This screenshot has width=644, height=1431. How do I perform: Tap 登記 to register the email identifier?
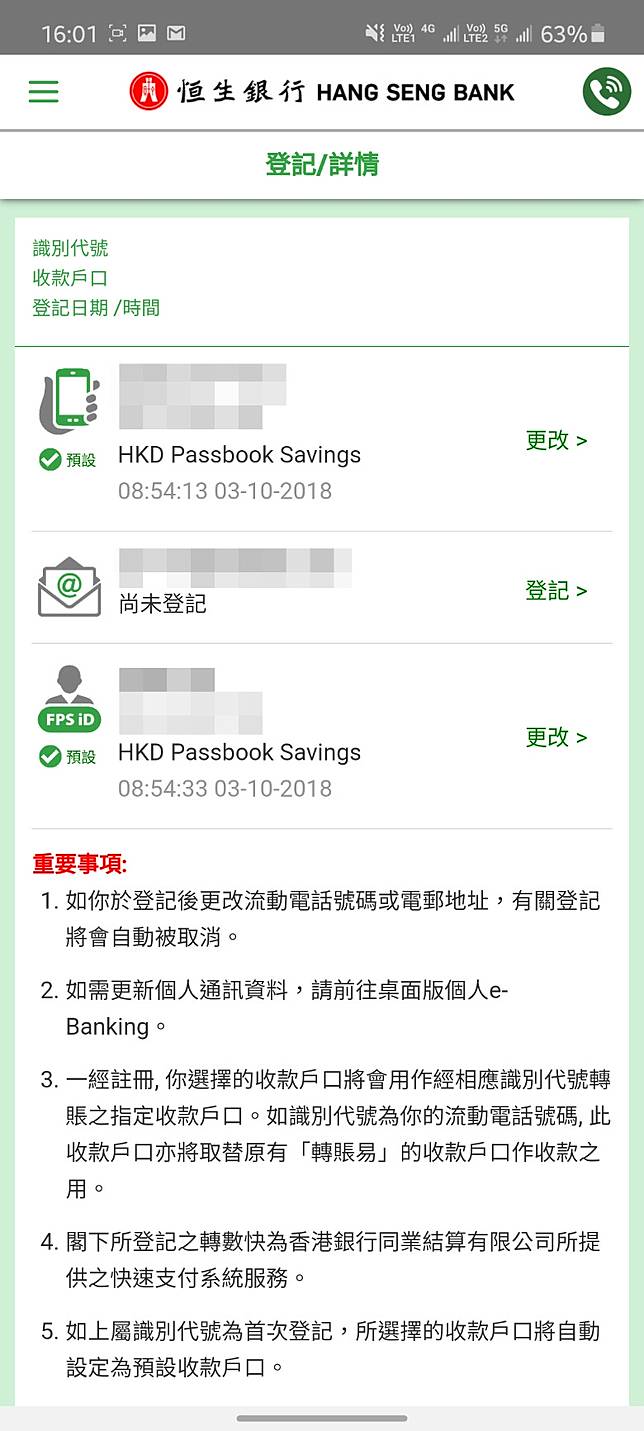pyautogui.click(x=556, y=590)
